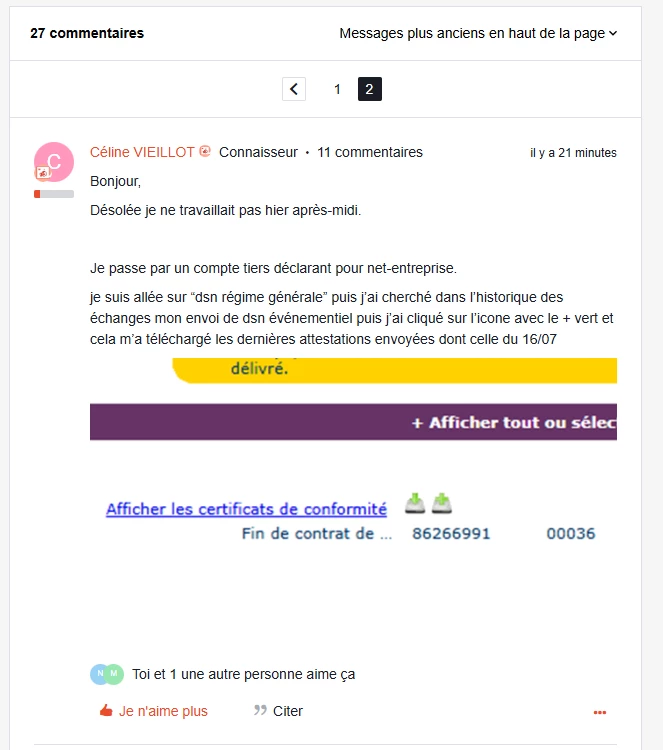Screen dimensions: 663x750
Task: Open Céline VIEILLOT's avatar
Action: [54, 161]
